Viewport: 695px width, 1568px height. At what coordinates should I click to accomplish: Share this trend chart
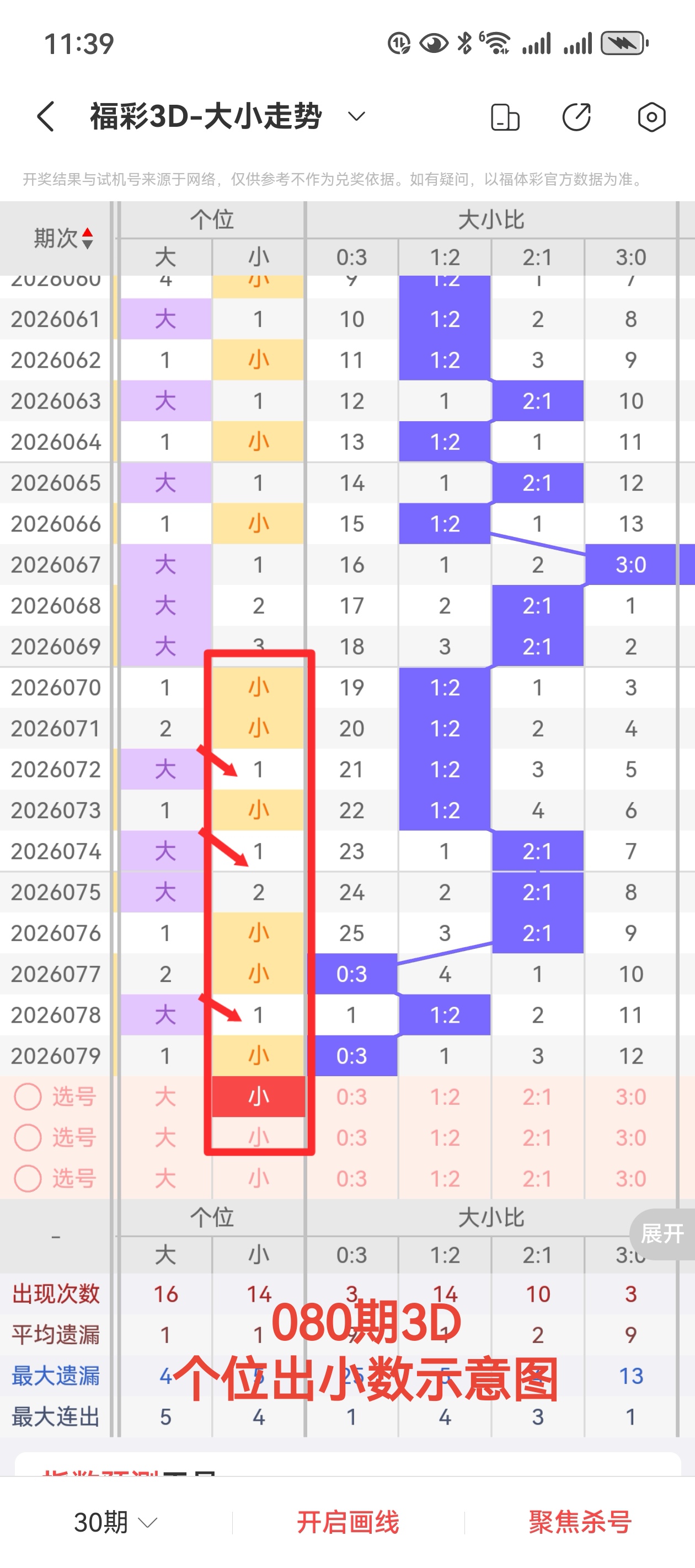point(576,117)
